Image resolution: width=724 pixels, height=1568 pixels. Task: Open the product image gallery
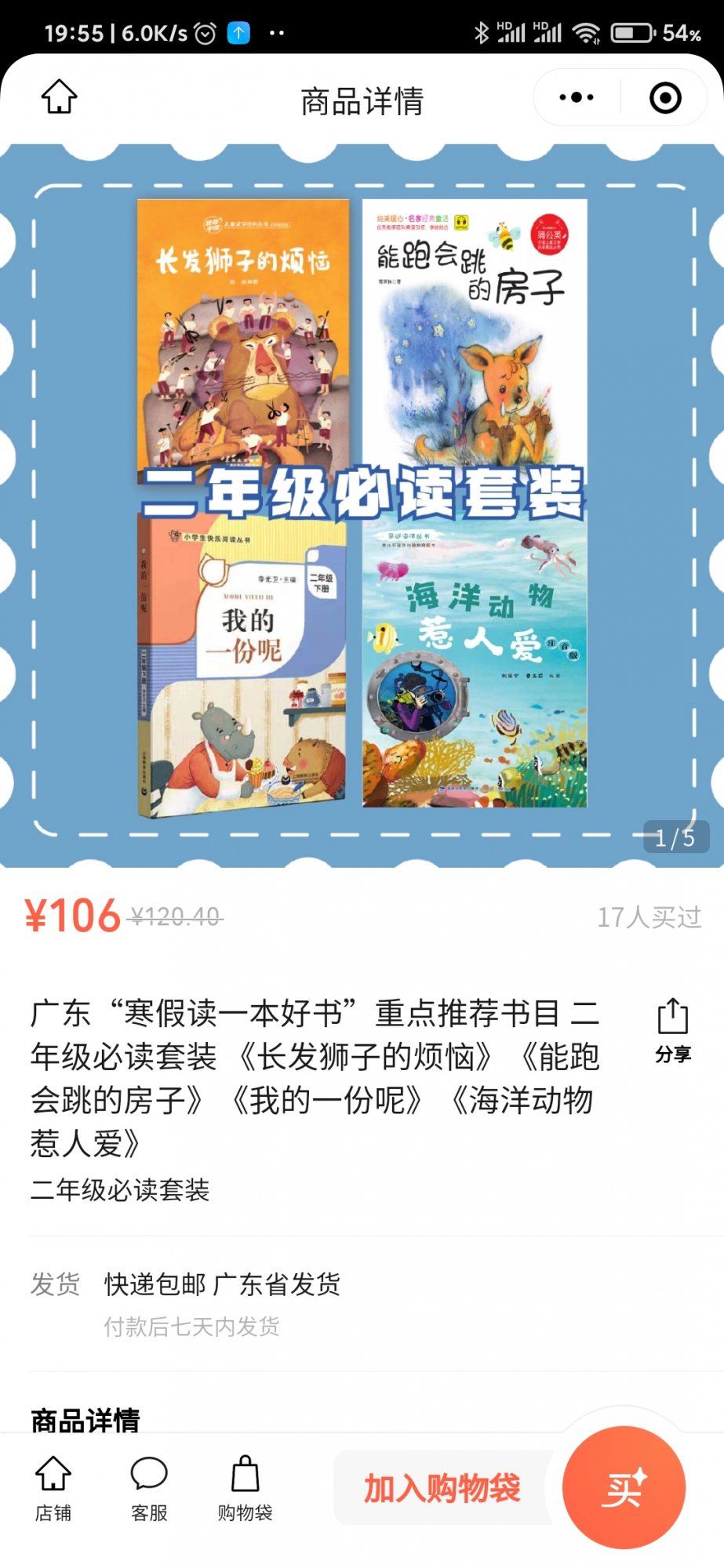pyautogui.click(x=362, y=506)
